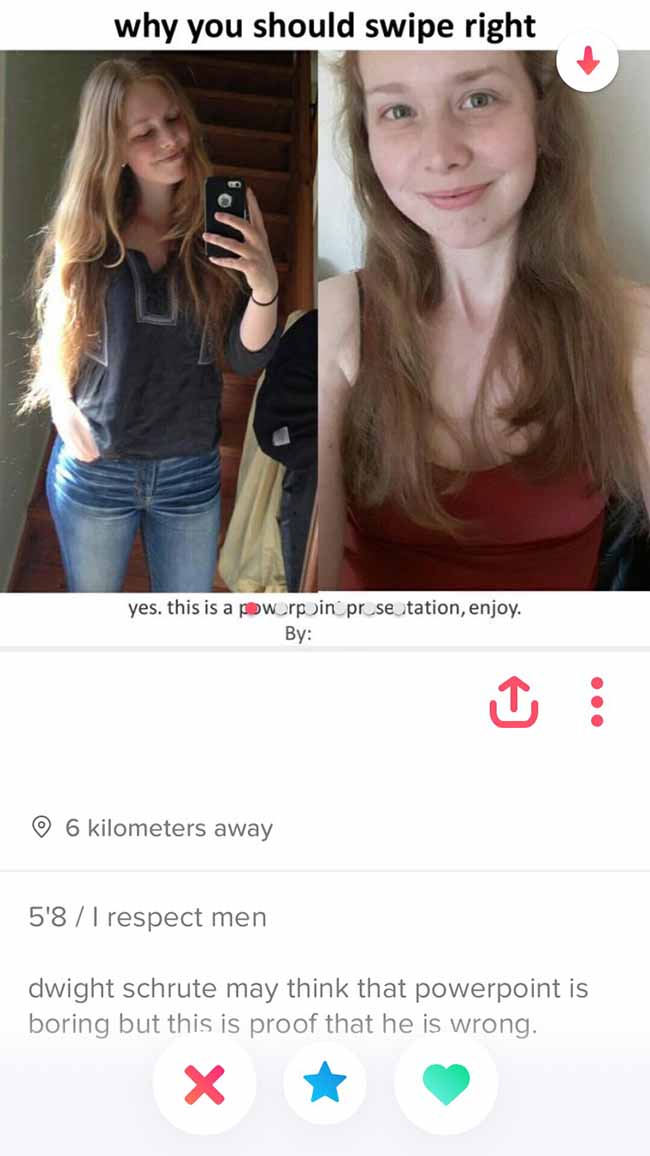Collapse profile with the down arrow button
This screenshot has width=650, height=1156.
click(587, 61)
